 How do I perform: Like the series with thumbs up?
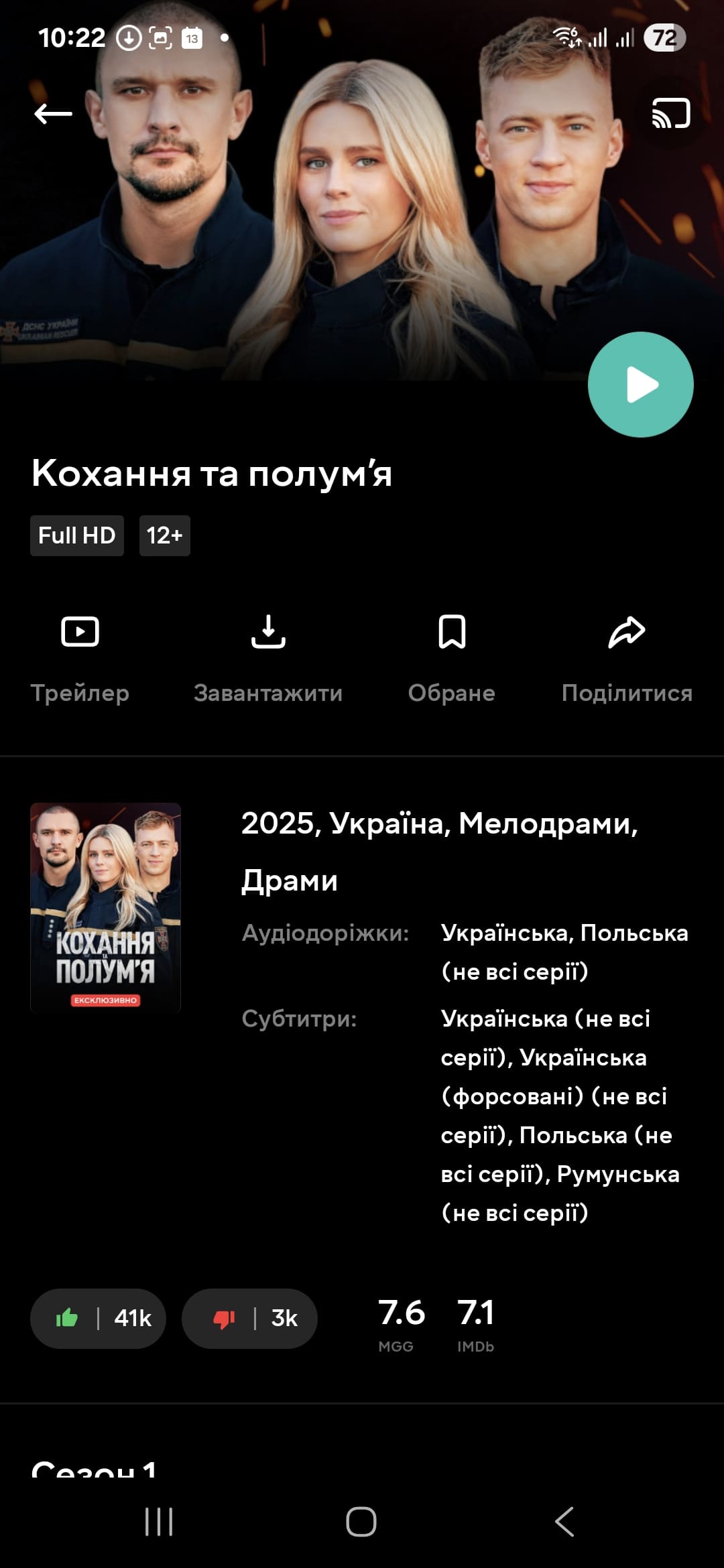(x=98, y=1319)
